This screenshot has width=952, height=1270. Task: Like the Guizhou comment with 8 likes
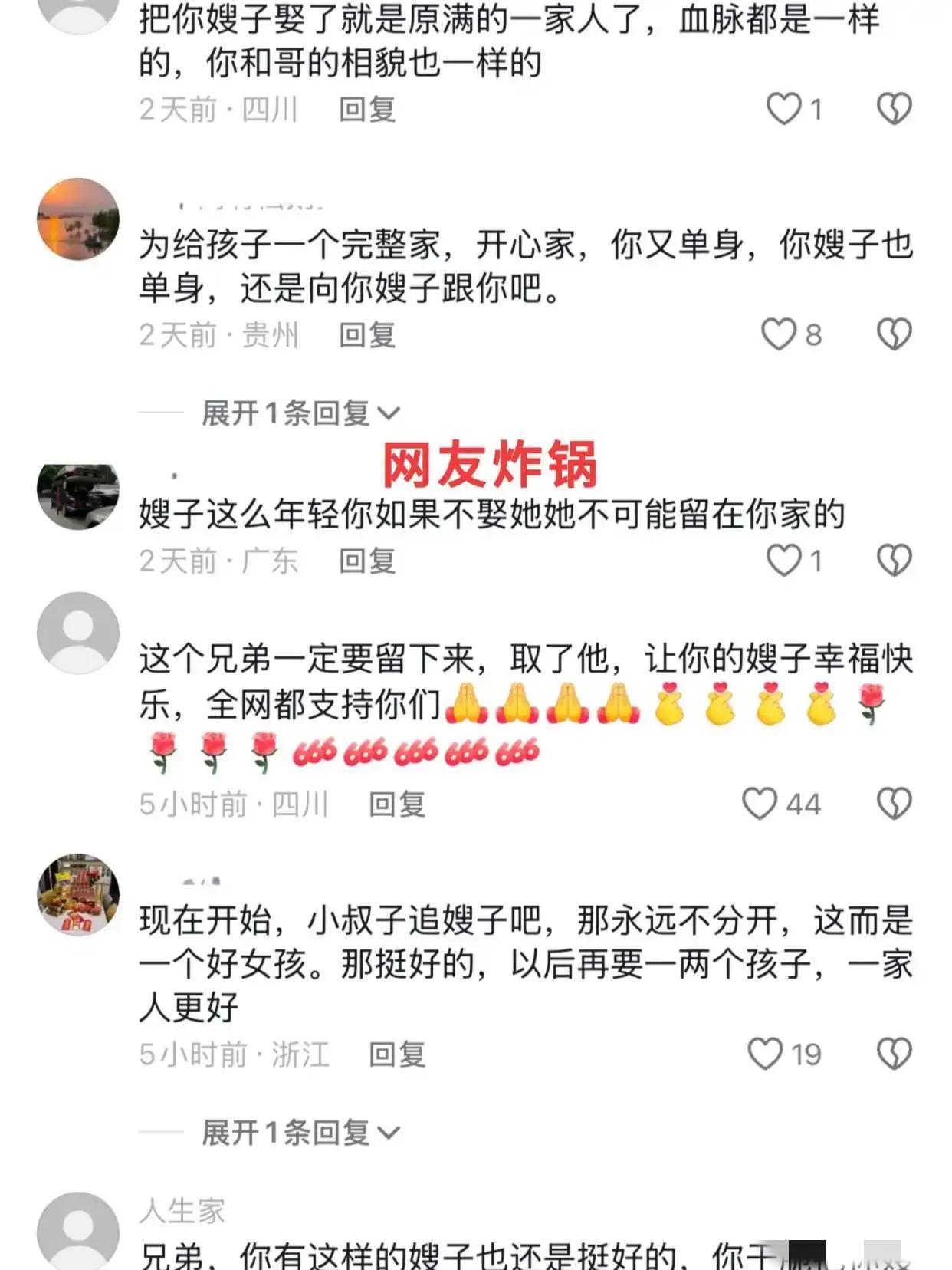[780, 334]
